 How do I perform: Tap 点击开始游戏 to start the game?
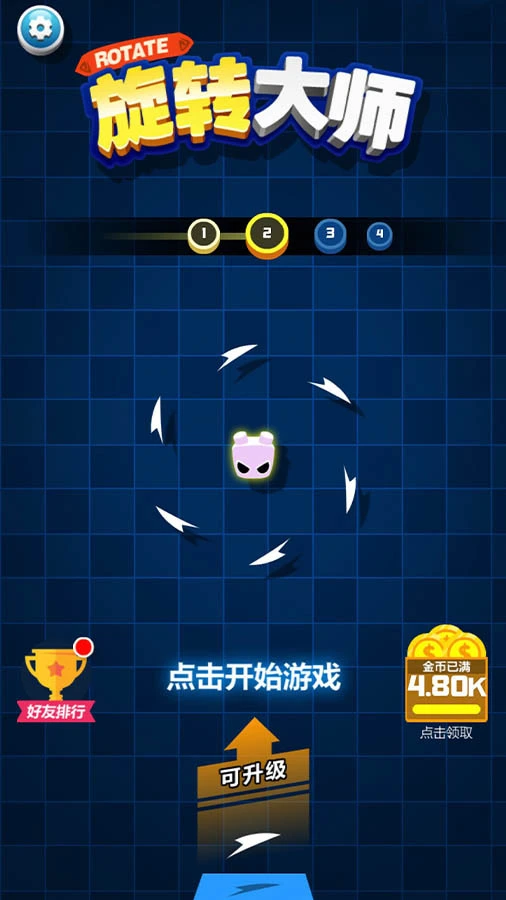point(254,678)
